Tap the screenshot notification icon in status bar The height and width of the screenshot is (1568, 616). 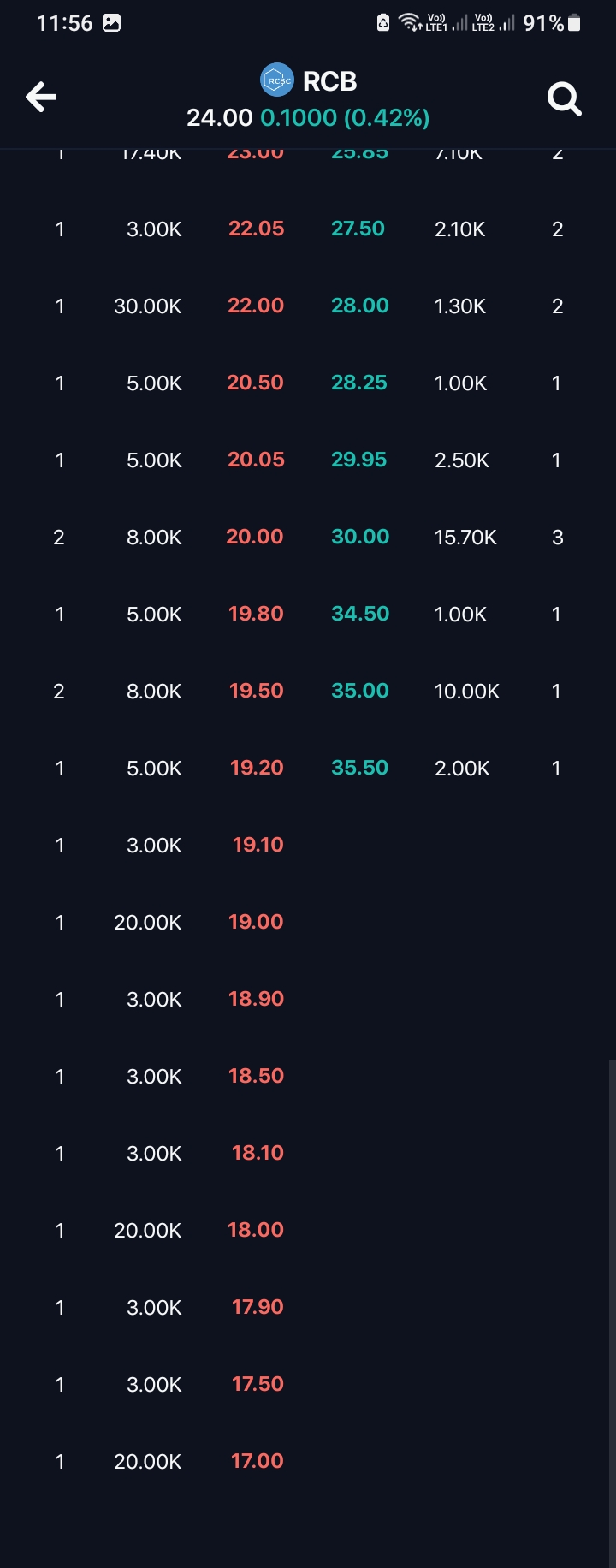tap(112, 23)
